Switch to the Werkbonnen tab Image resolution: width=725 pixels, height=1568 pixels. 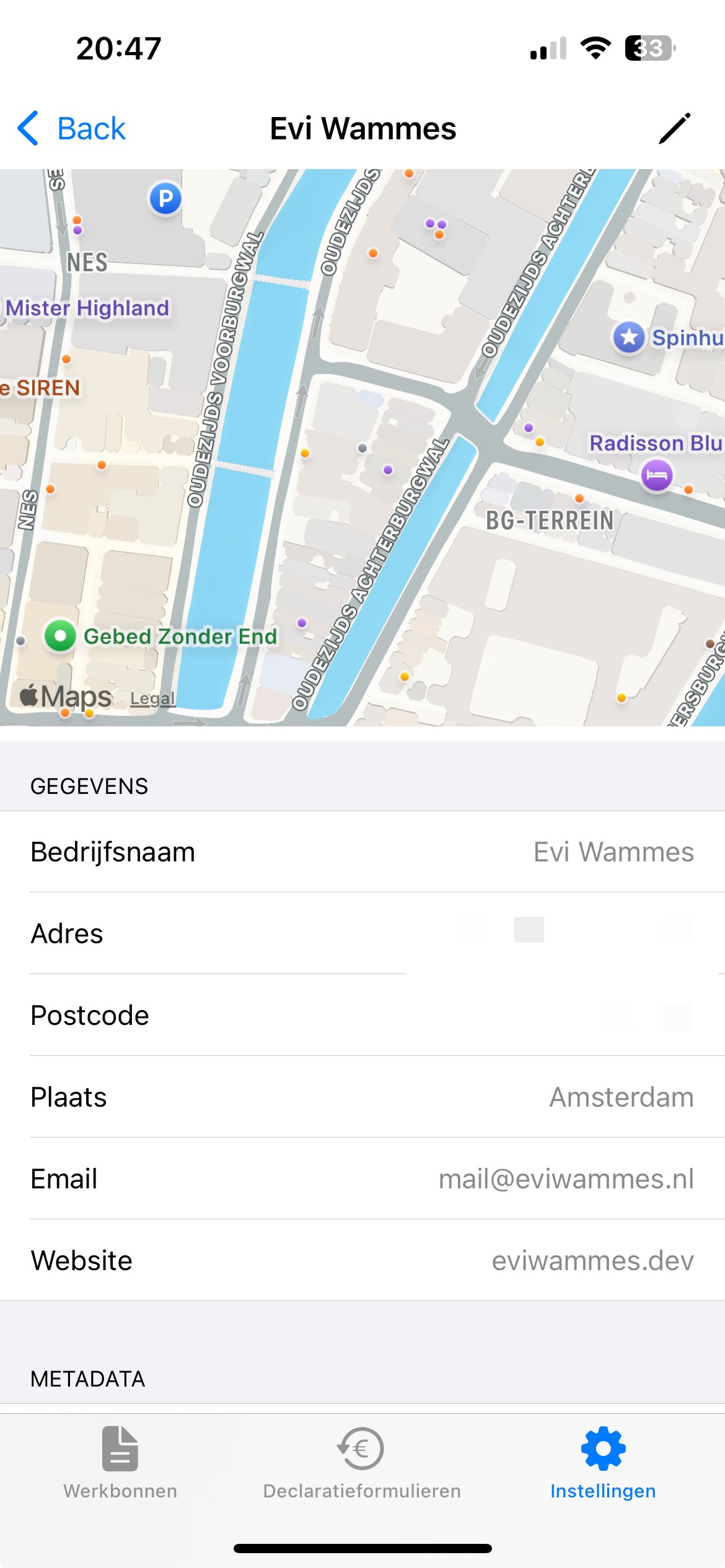point(120,1463)
